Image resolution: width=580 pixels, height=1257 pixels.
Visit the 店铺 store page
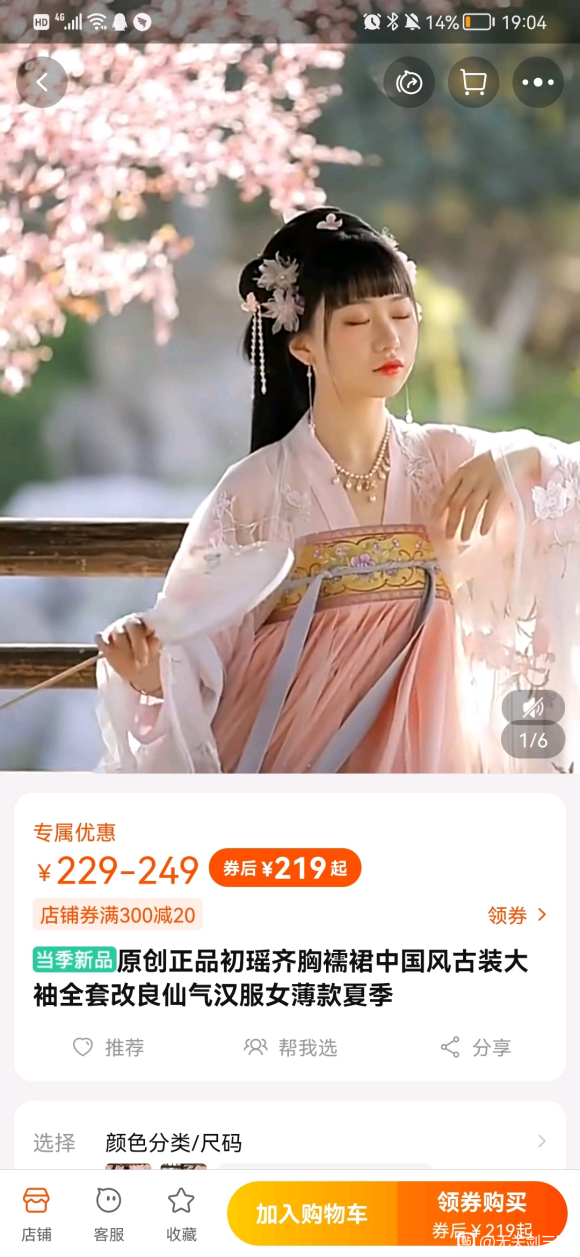[x=36, y=1212]
